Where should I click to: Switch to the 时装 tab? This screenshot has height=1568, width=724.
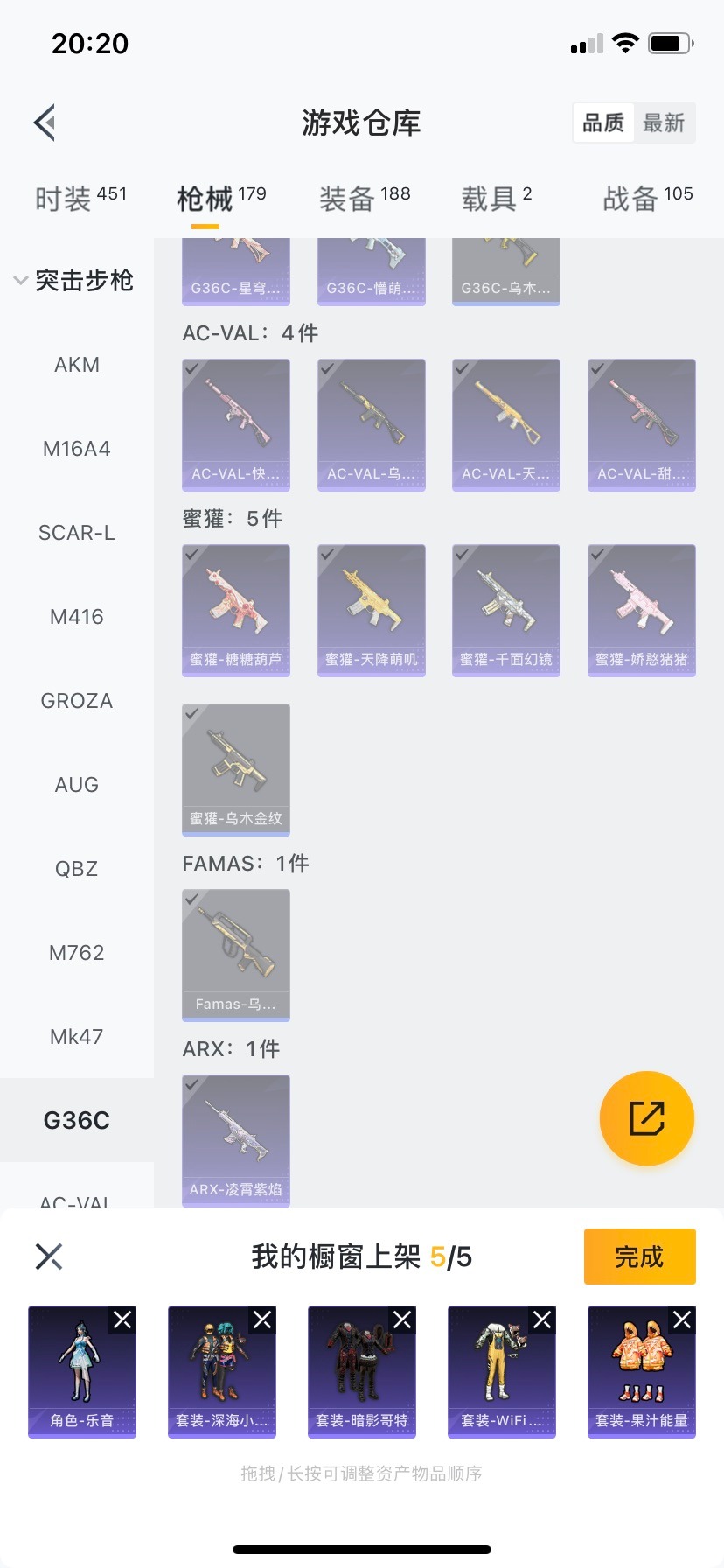point(80,199)
